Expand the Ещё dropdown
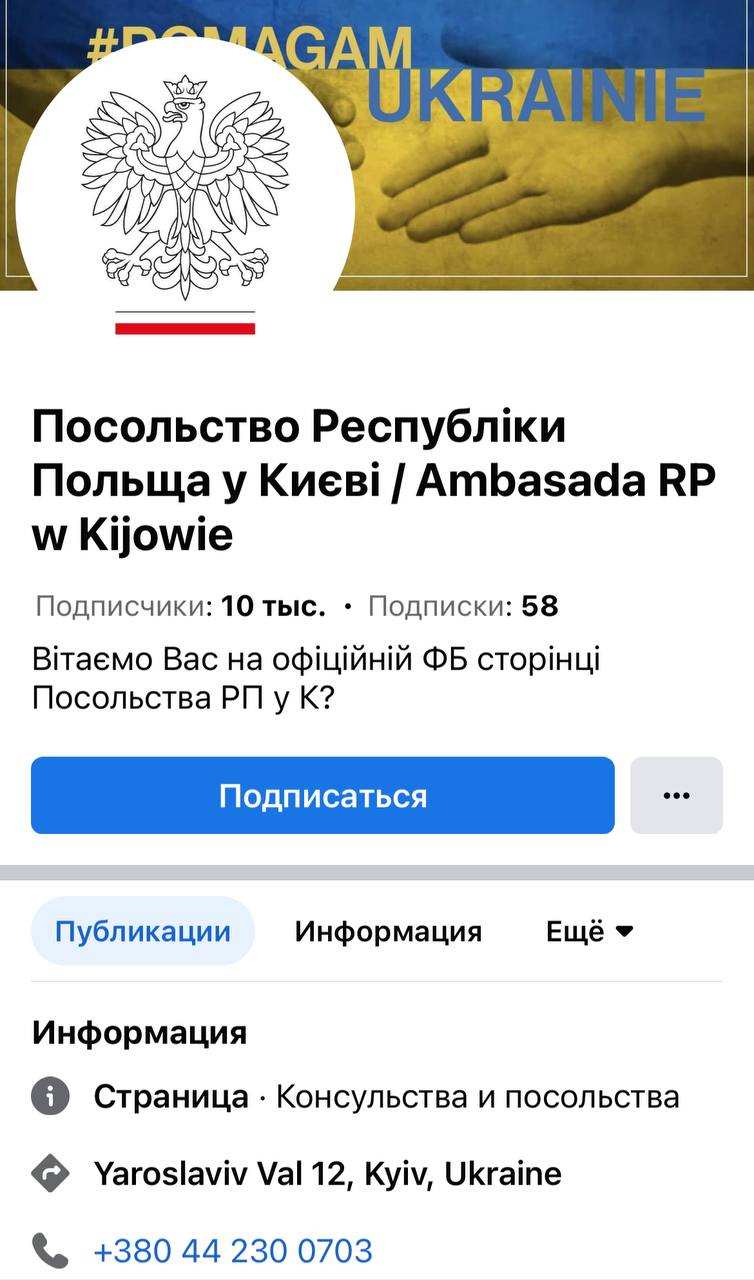Image resolution: width=754 pixels, height=1280 pixels. pyautogui.click(x=589, y=932)
